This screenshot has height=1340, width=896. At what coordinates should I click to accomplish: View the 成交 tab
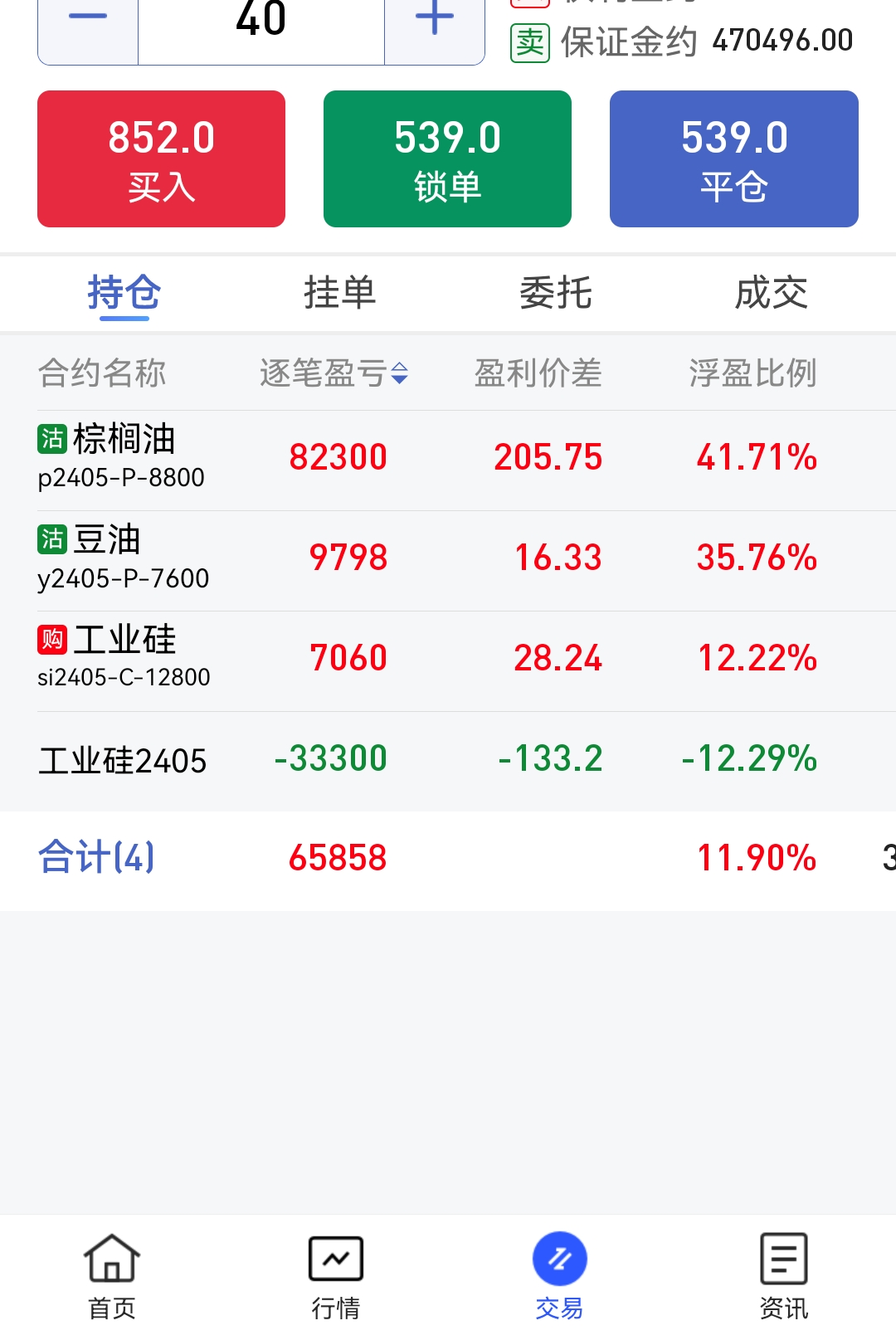click(771, 293)
